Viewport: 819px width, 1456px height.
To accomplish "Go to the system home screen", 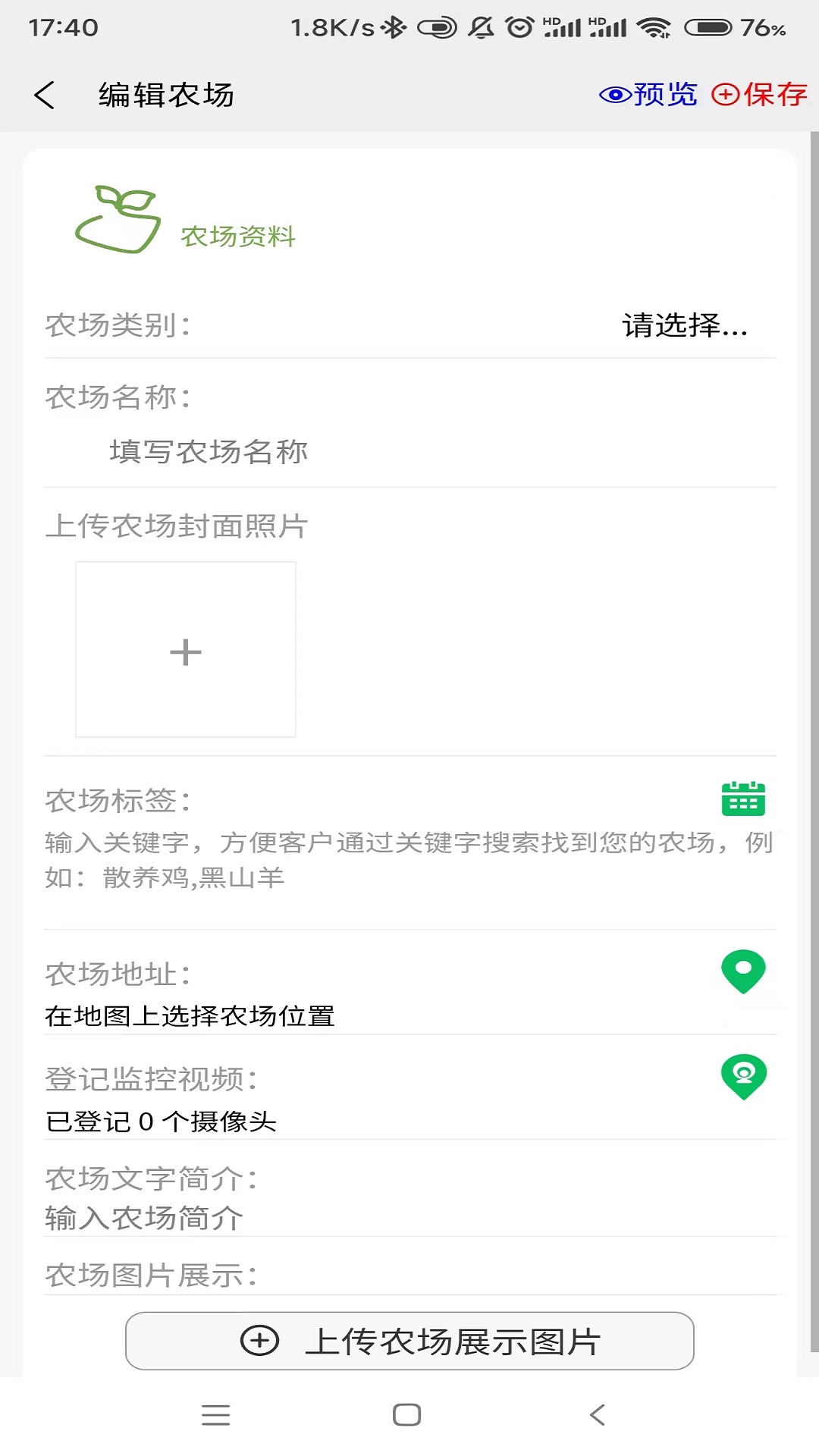I will pyautogui.click(x=407, y=1415).
